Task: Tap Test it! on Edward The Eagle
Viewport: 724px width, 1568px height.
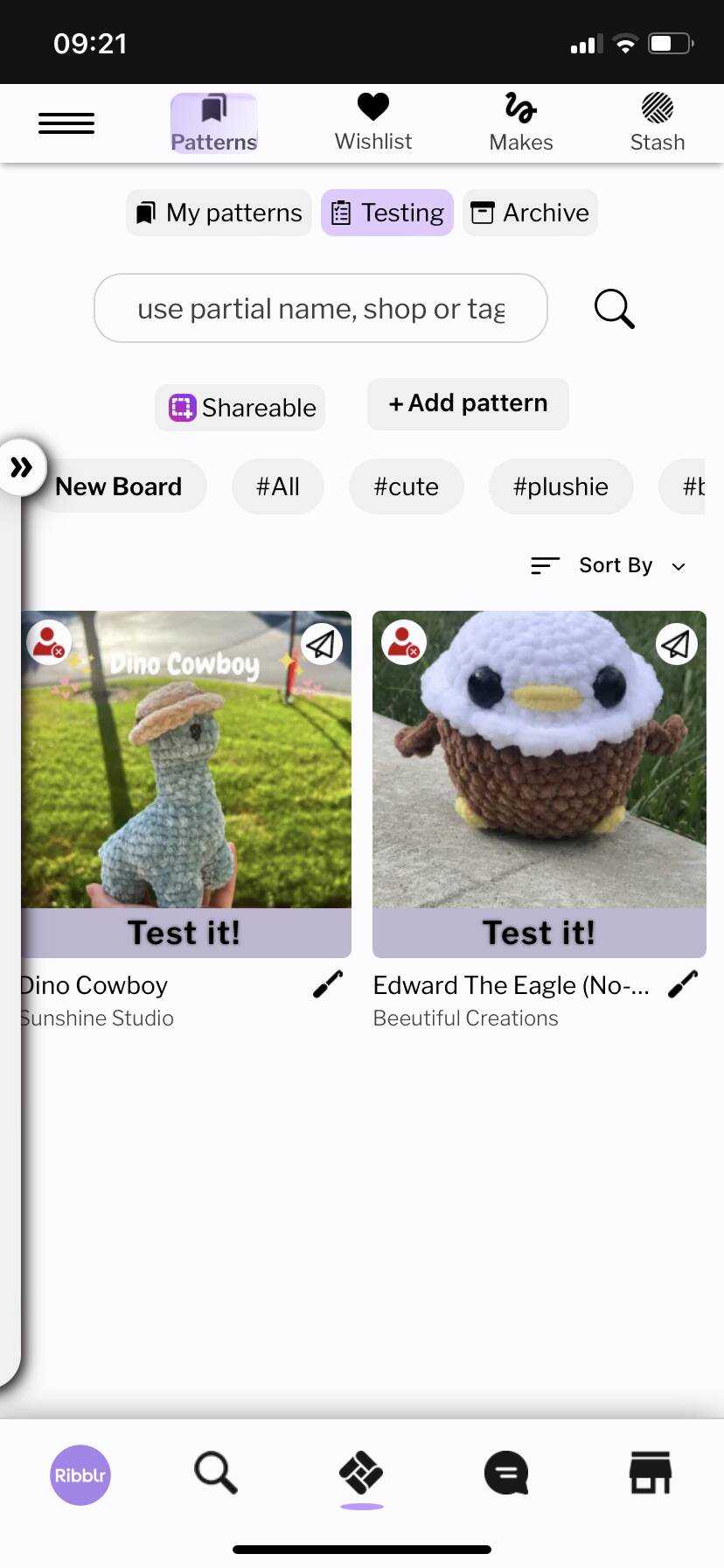Action: point(539,933)
